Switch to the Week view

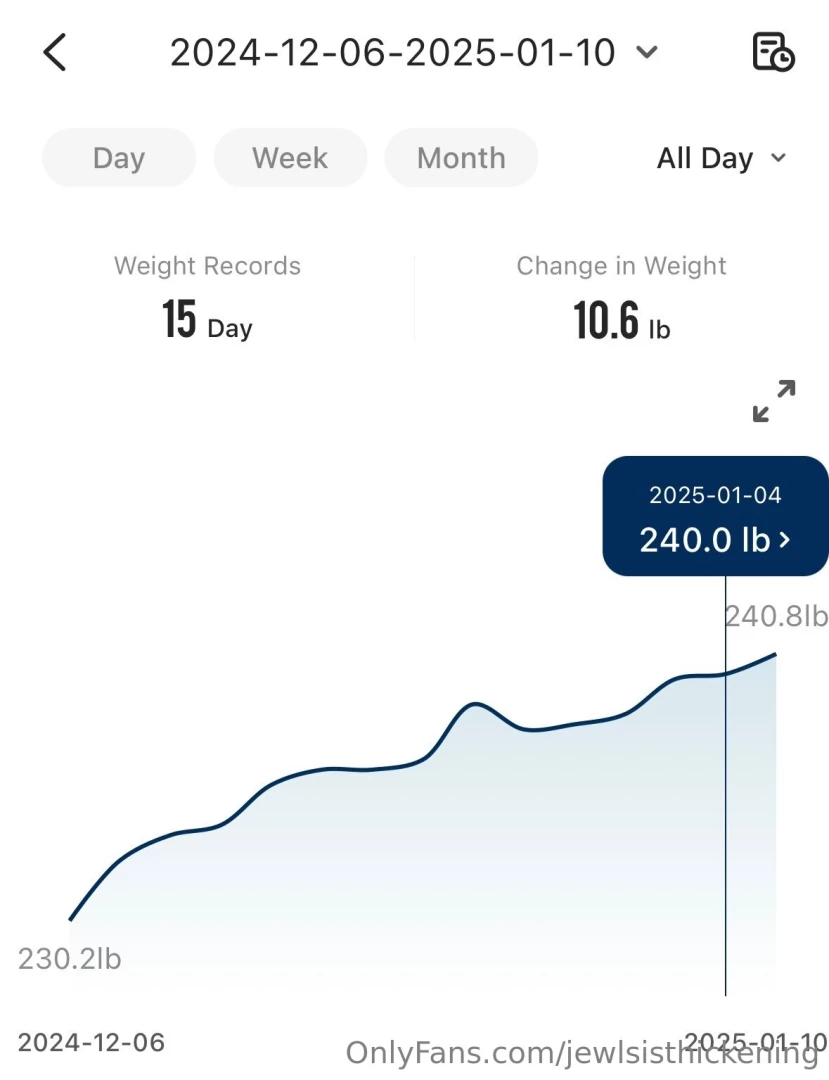[x=290, y=157]
